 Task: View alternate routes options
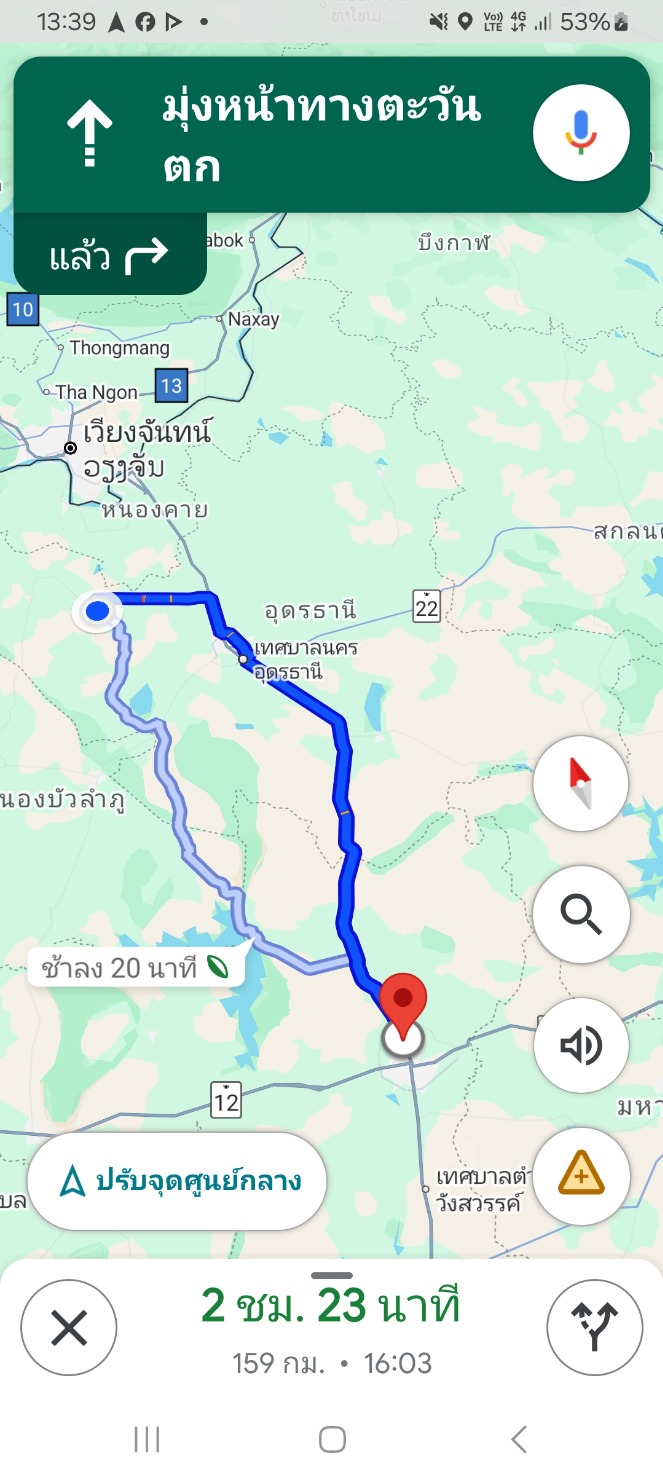[x=594, y=1328]
